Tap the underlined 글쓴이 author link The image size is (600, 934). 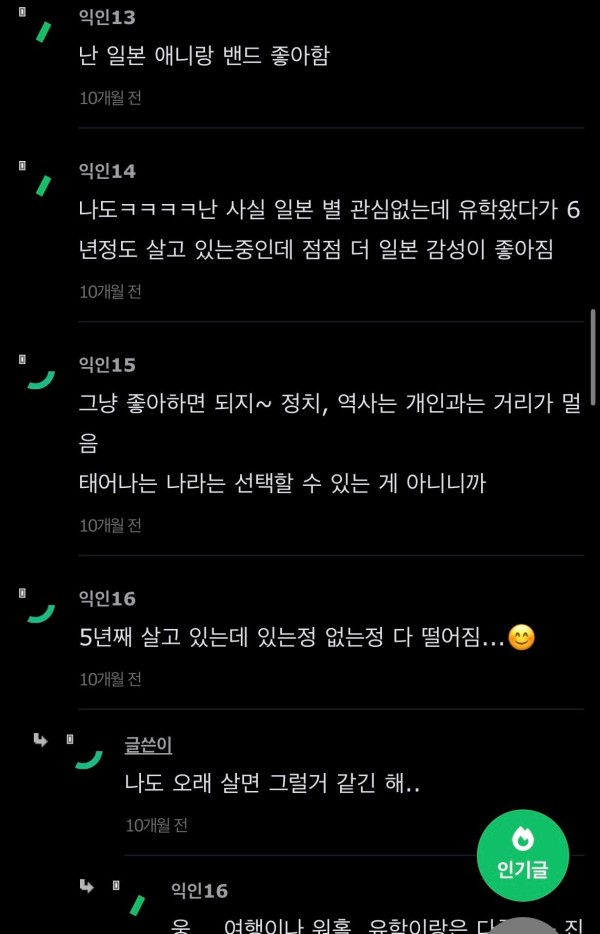[148, 745]
